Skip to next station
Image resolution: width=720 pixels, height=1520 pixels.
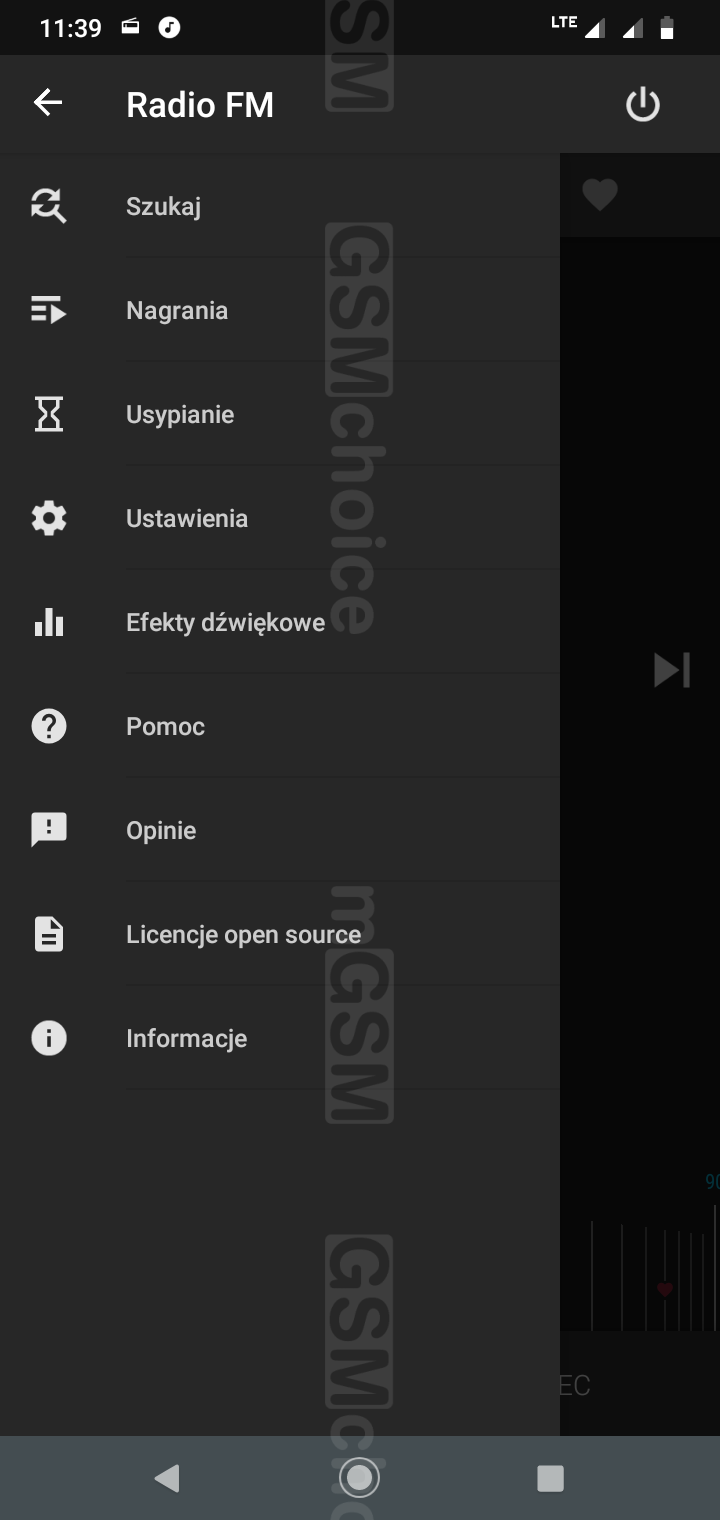671,670
